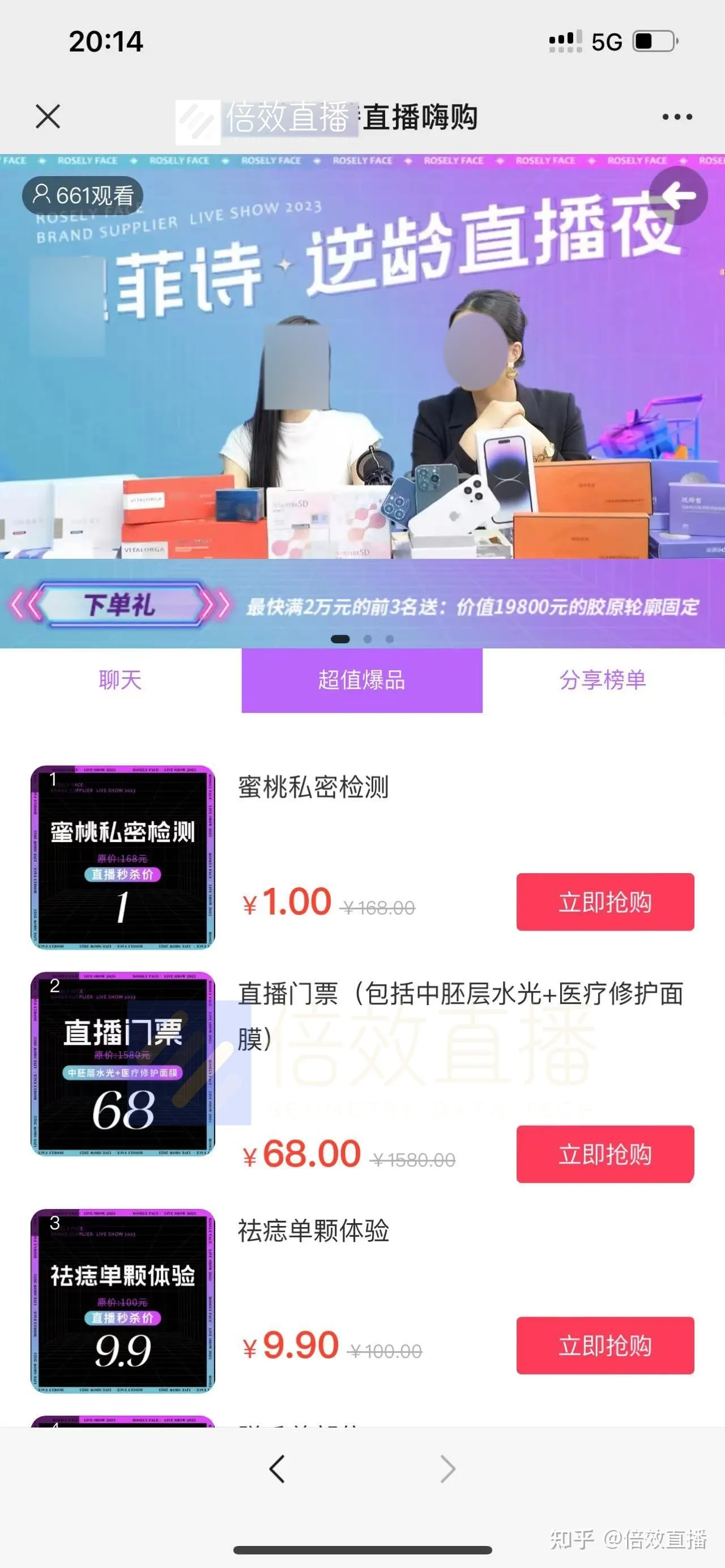Switch to the 聊天 tab
This screenshot has width=725, height=1568.
coord(120,680)
